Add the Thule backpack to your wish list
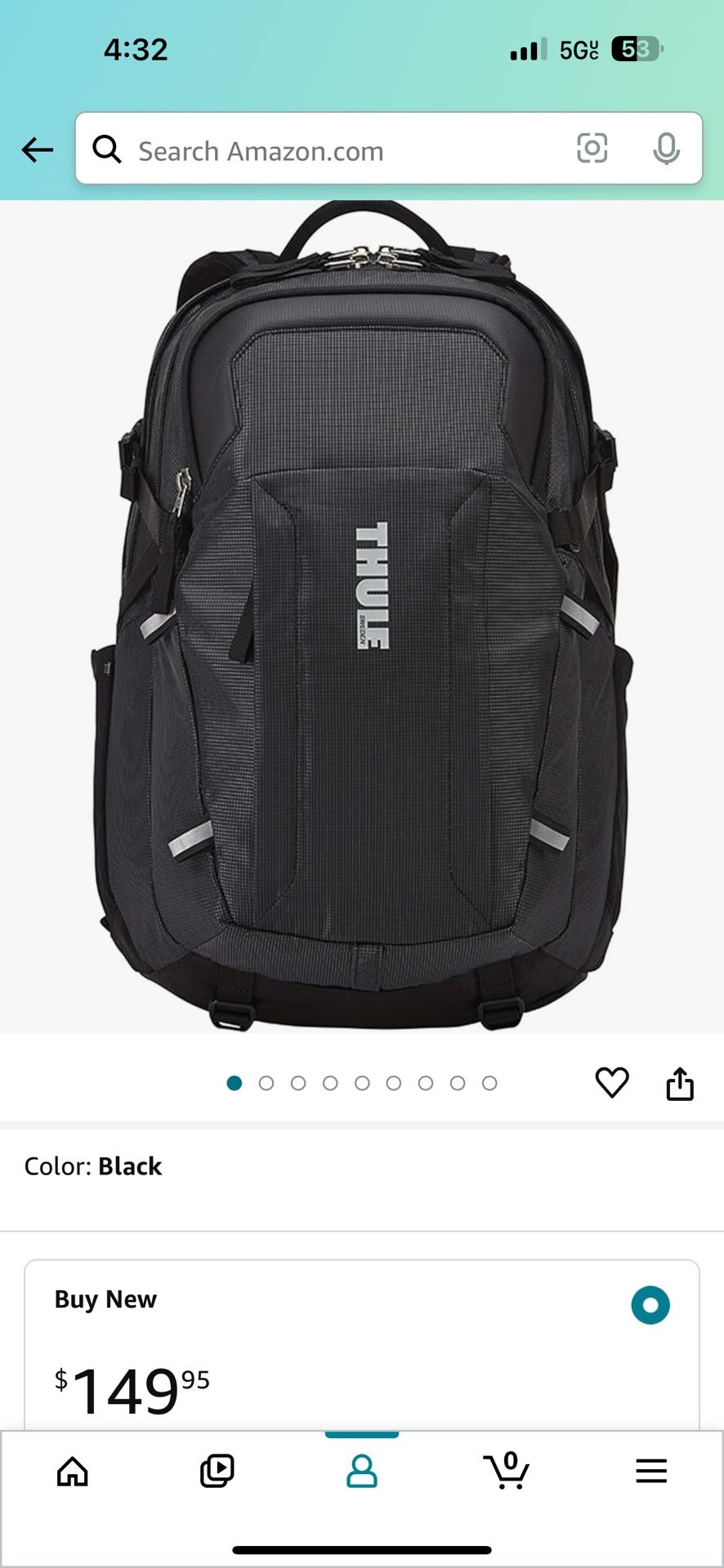The height and width of the screenshot is (1568, 724). coord(612,1082)
